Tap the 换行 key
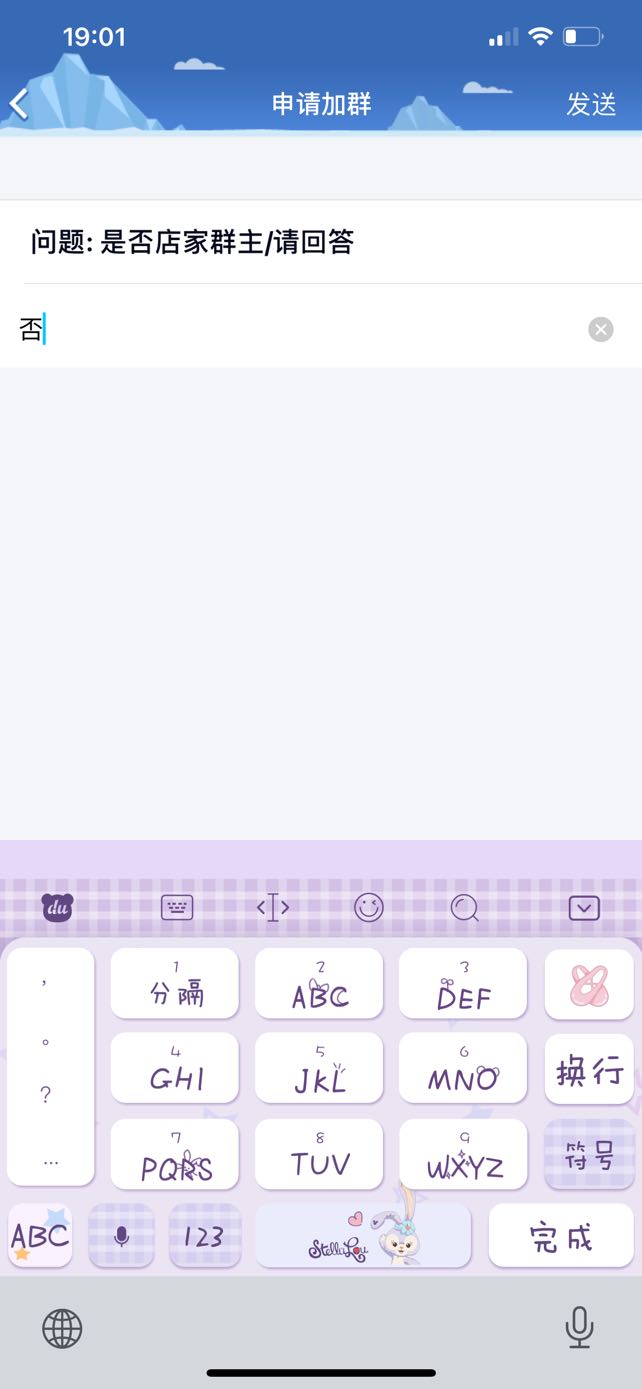This screenshot has height=1389, width=642. point(589,1070)
